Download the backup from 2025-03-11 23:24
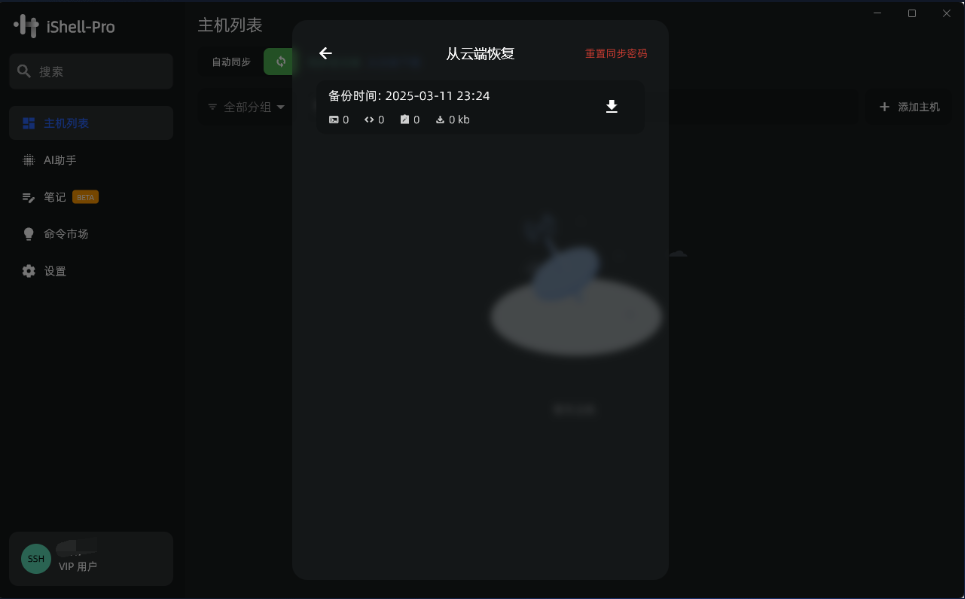965x599 pixels. click(x=612, y=107)
